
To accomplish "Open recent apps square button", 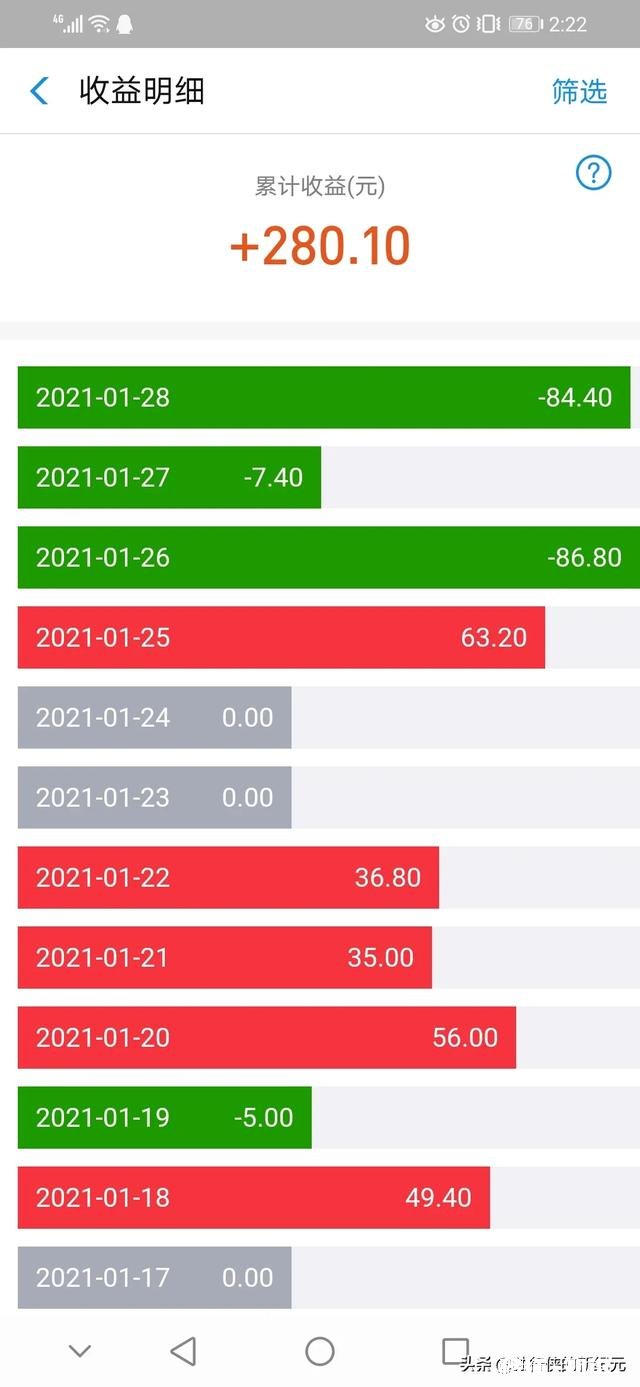I will 455,1351.
